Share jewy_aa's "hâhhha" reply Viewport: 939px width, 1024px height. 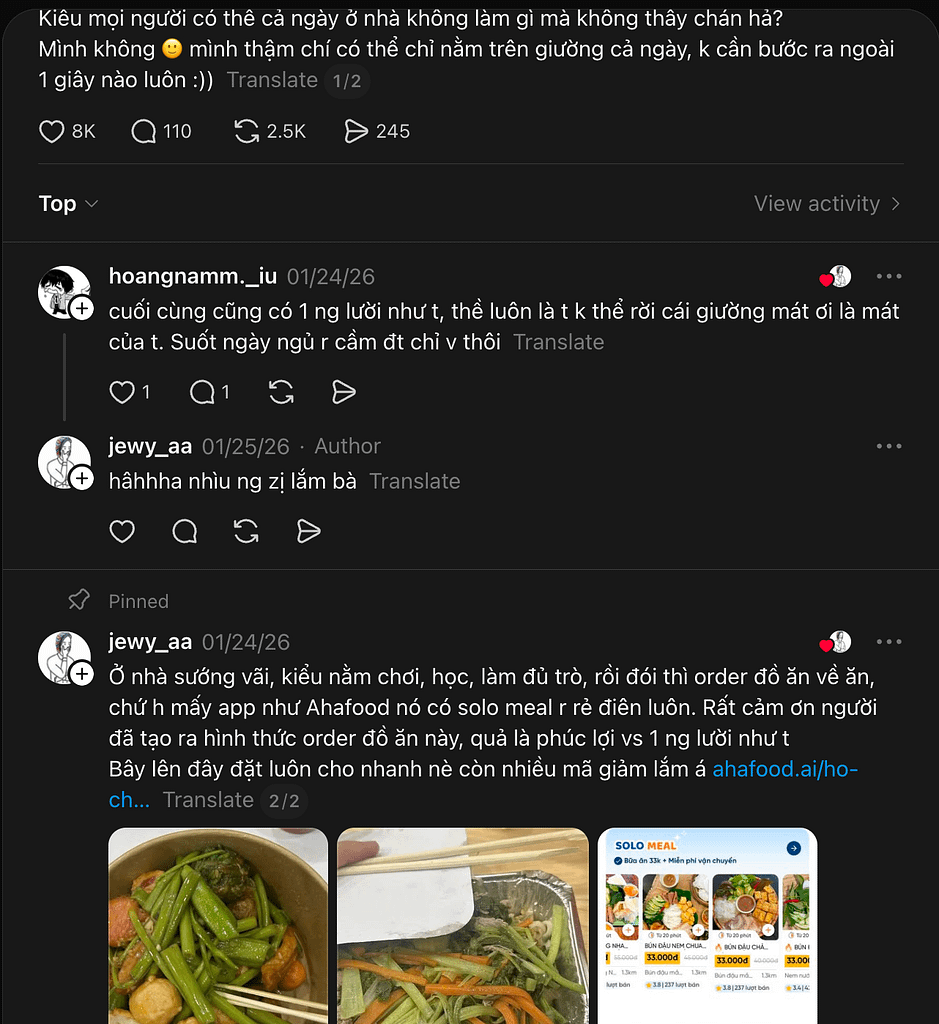(309, 531)
